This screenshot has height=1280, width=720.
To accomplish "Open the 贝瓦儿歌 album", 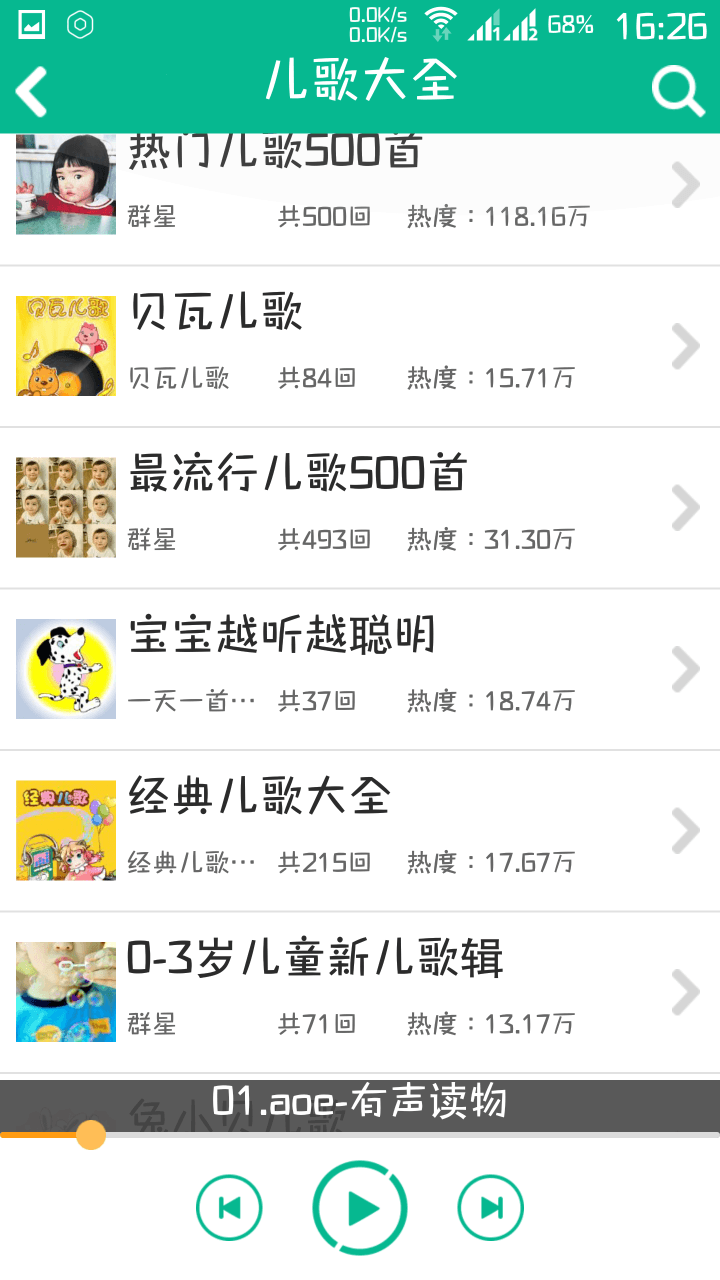I will (360, 346).
